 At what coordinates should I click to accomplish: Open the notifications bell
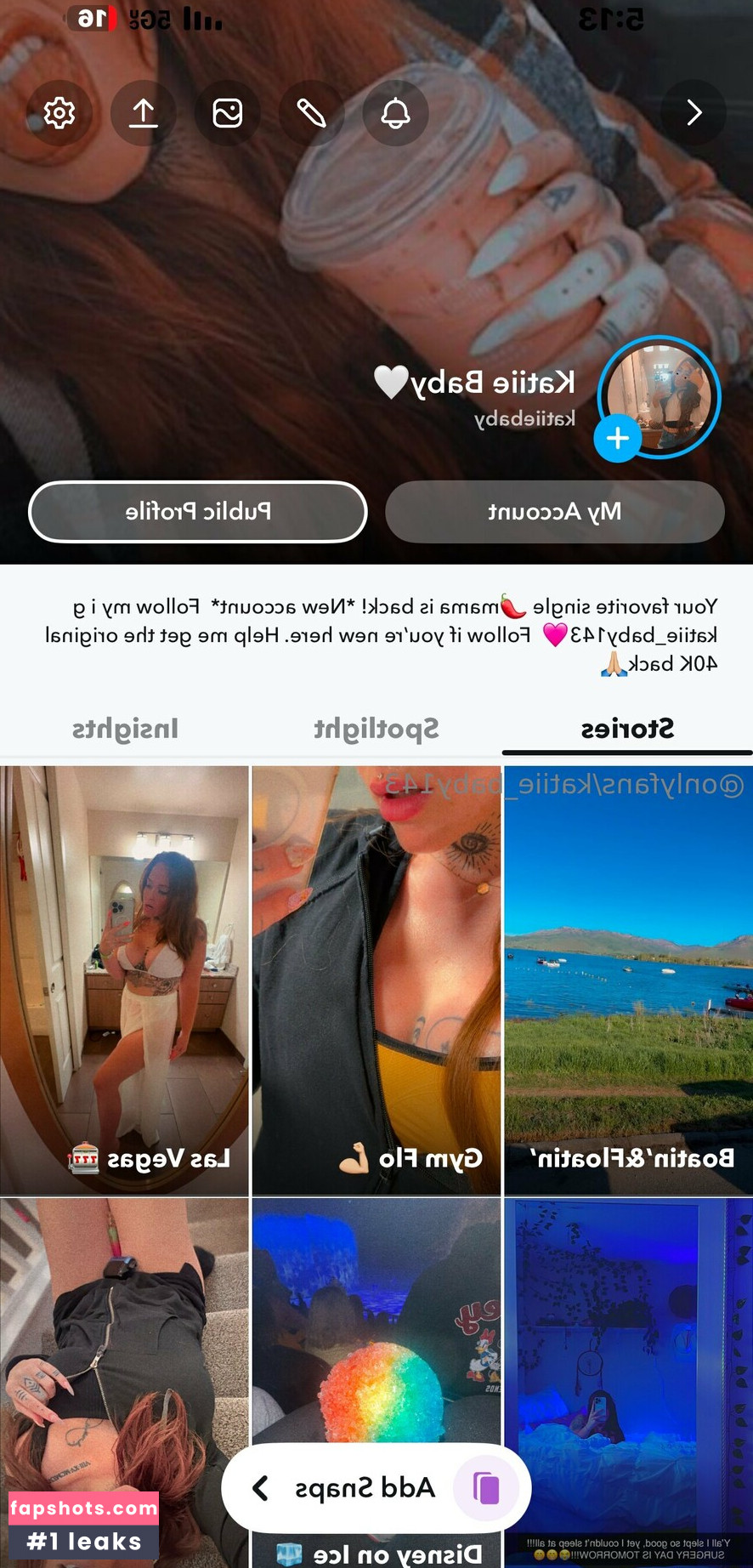(x=395, y=113)
